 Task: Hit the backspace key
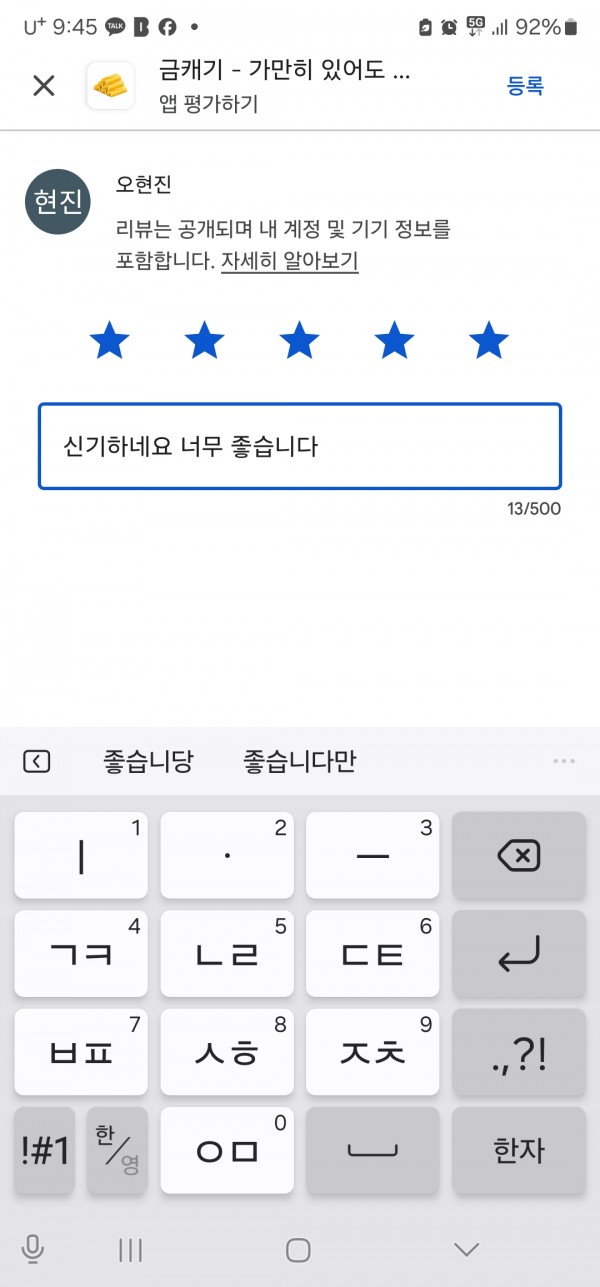pyautogui.click(x=518, y=855)
